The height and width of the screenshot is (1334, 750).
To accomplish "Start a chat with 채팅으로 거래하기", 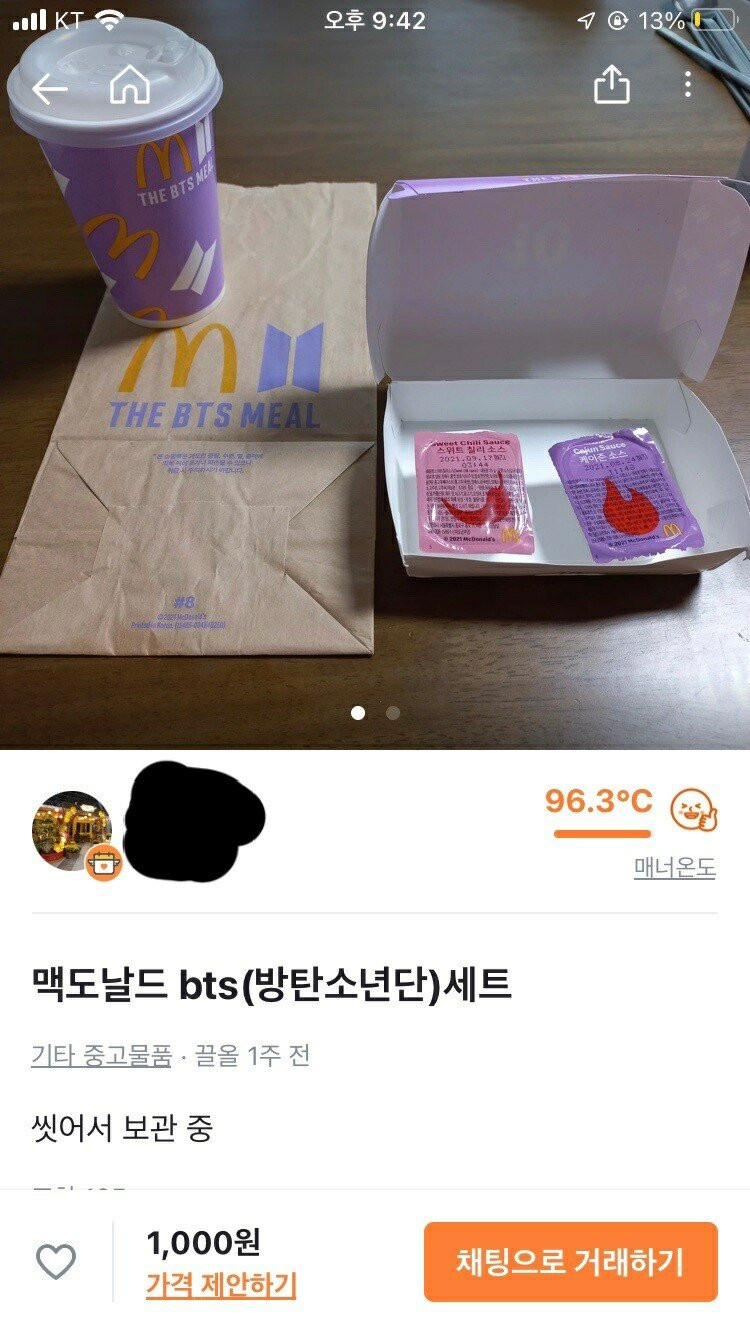I will point(570,1262).
